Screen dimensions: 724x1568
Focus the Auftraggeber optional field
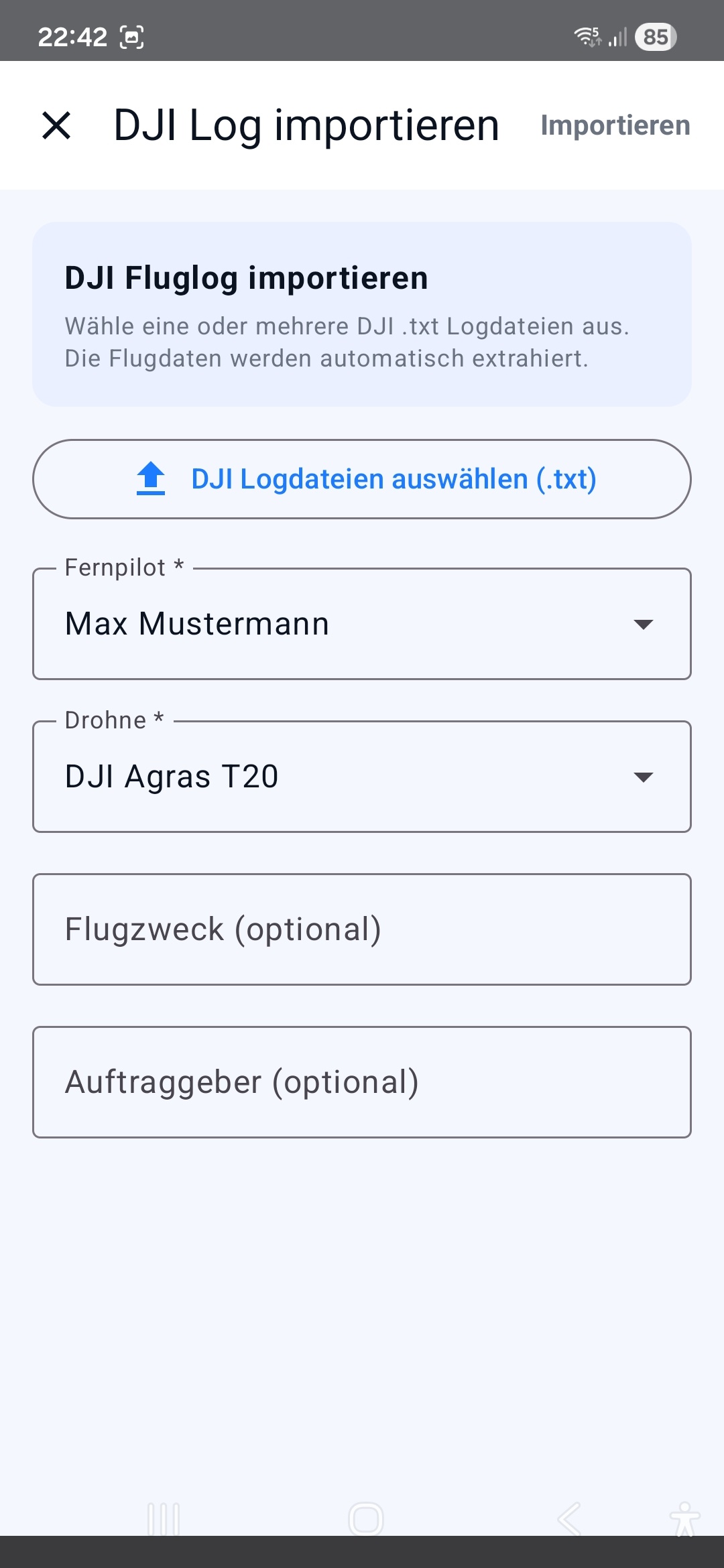point(362,1082)
